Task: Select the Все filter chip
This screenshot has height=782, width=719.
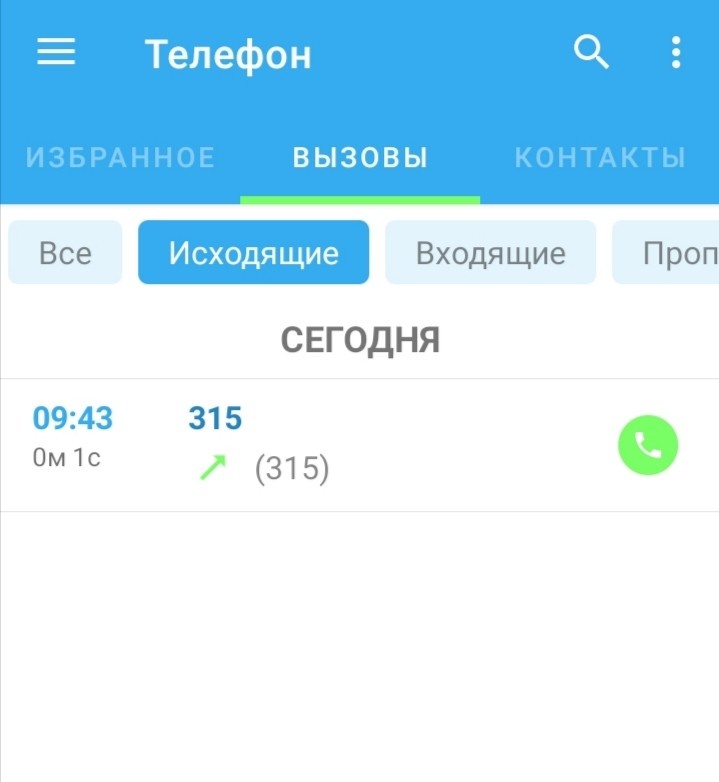Action: click(x=65, y=253)
